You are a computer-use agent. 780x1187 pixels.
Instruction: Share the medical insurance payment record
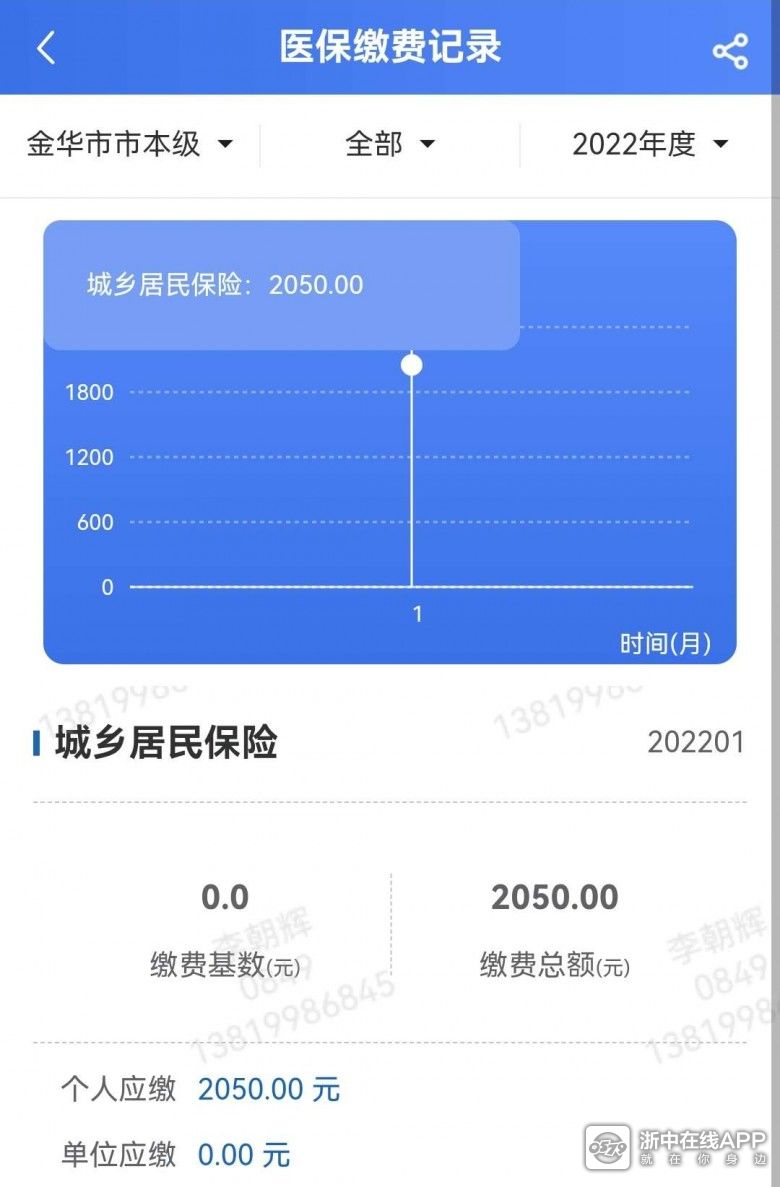[x=730, y=51]
